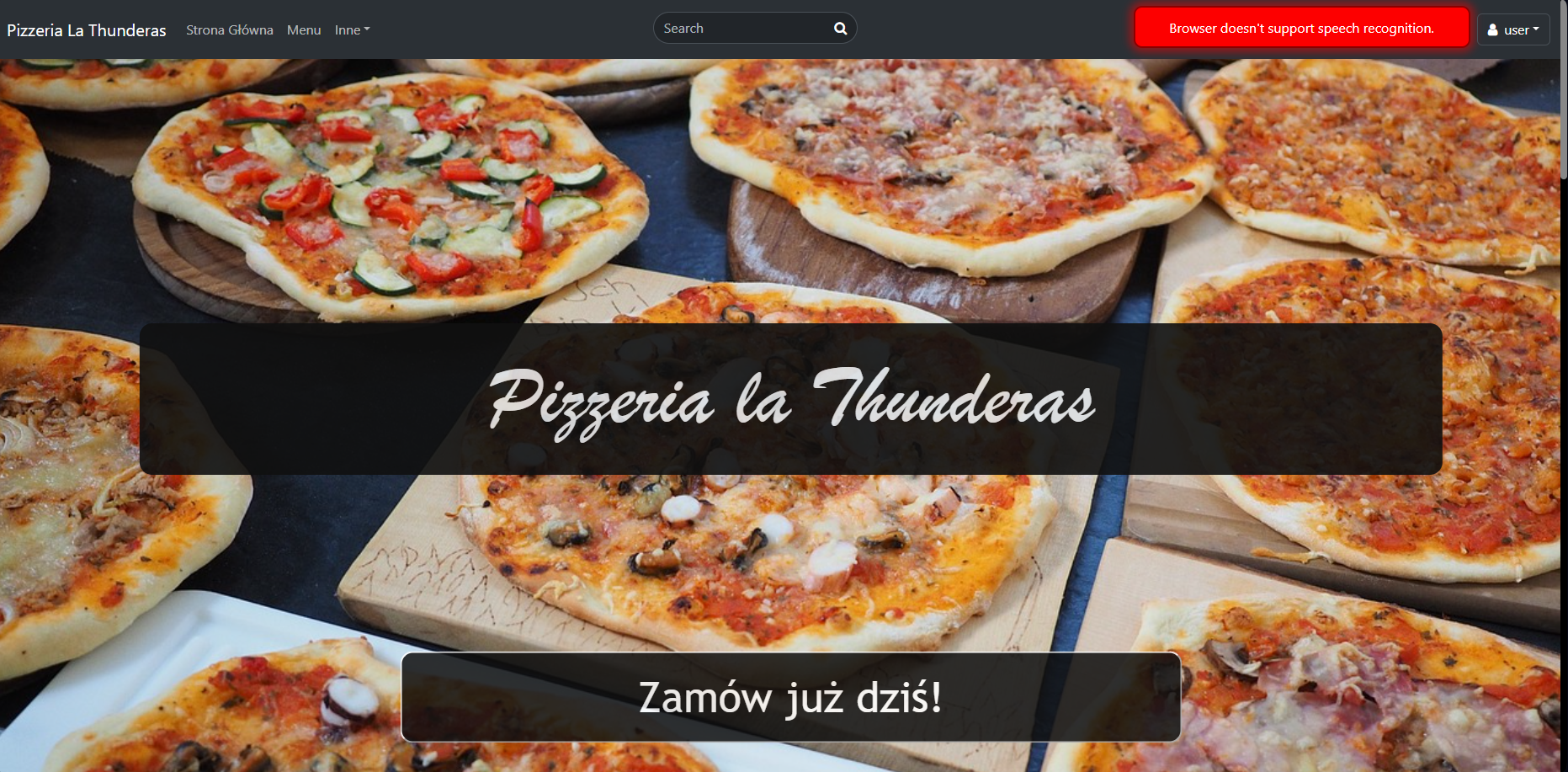
Task: Expand the Inne dropdown
Action: (352, 30)
